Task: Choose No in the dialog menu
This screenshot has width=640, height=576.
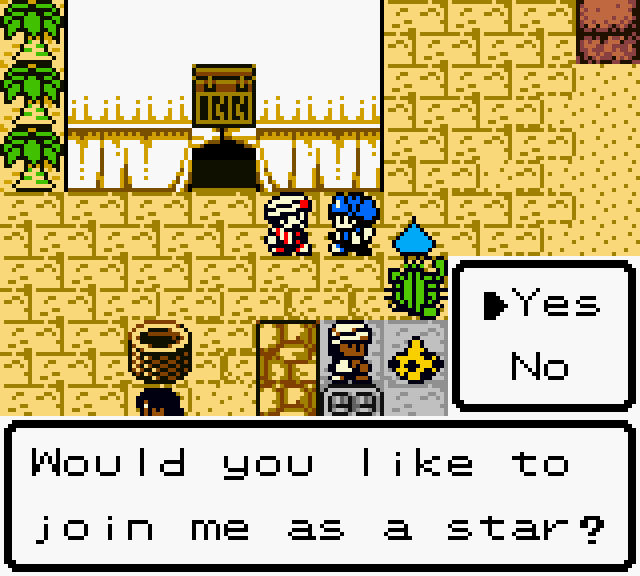Action: [540, 367]
